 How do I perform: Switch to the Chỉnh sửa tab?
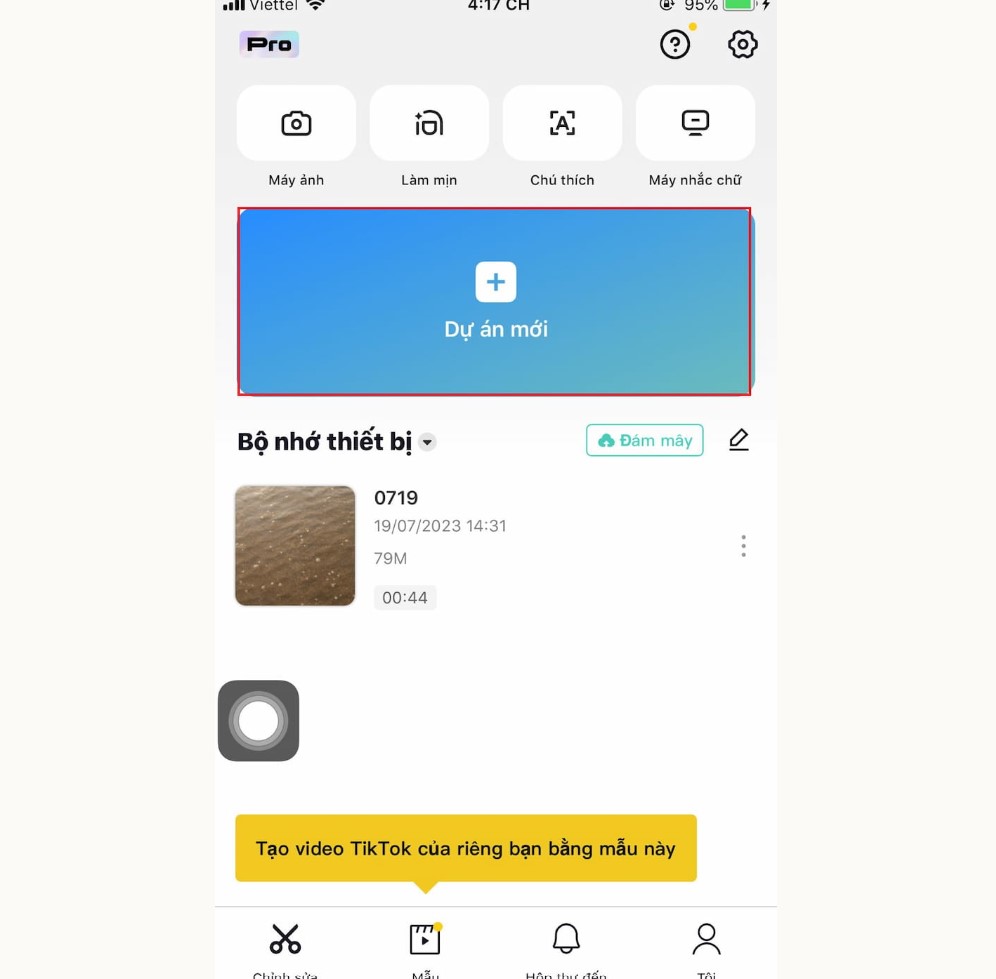pyautogui.click(x=285, y=945)
